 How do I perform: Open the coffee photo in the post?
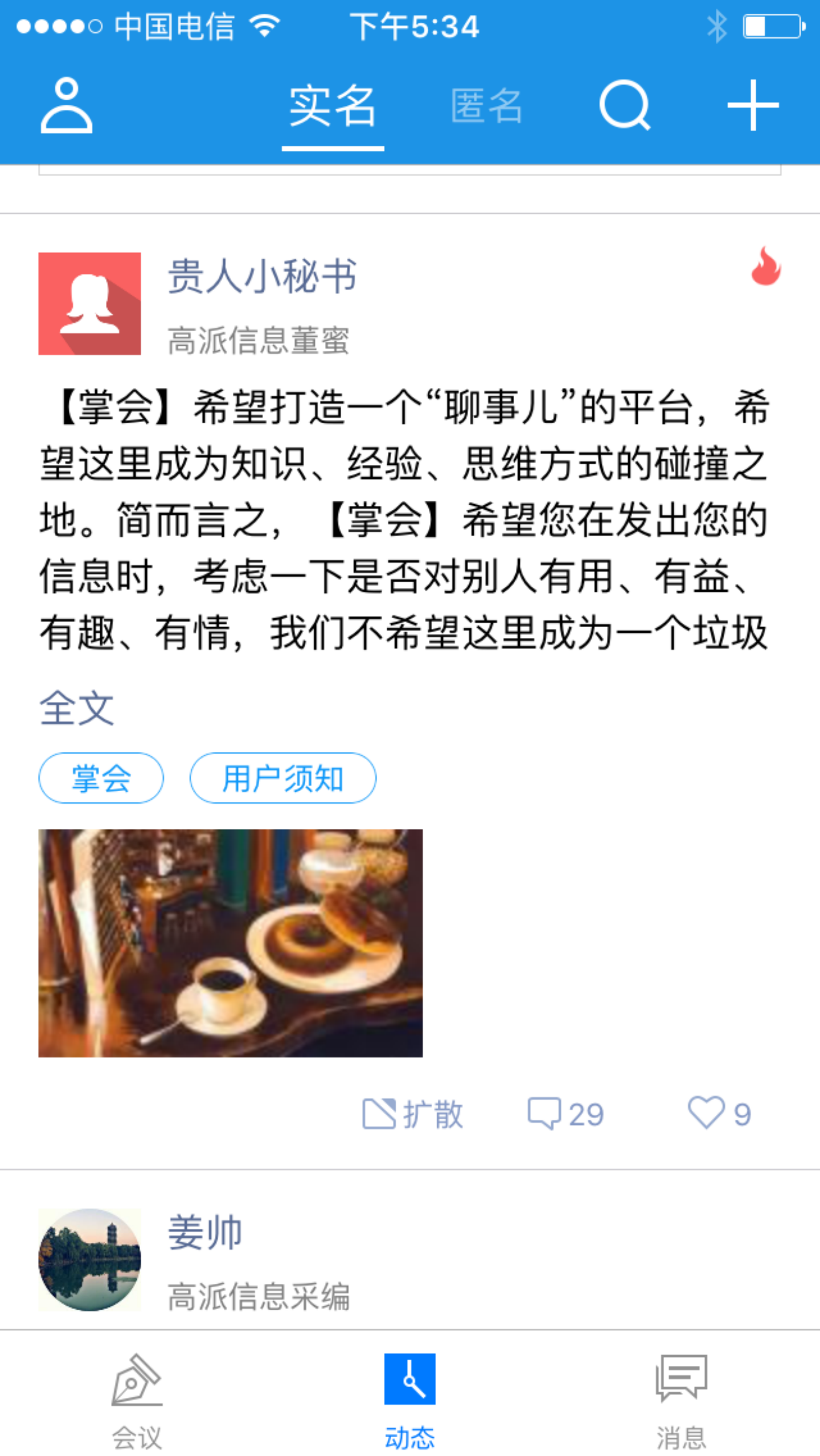pyautogui.click(x=230, y=943)
